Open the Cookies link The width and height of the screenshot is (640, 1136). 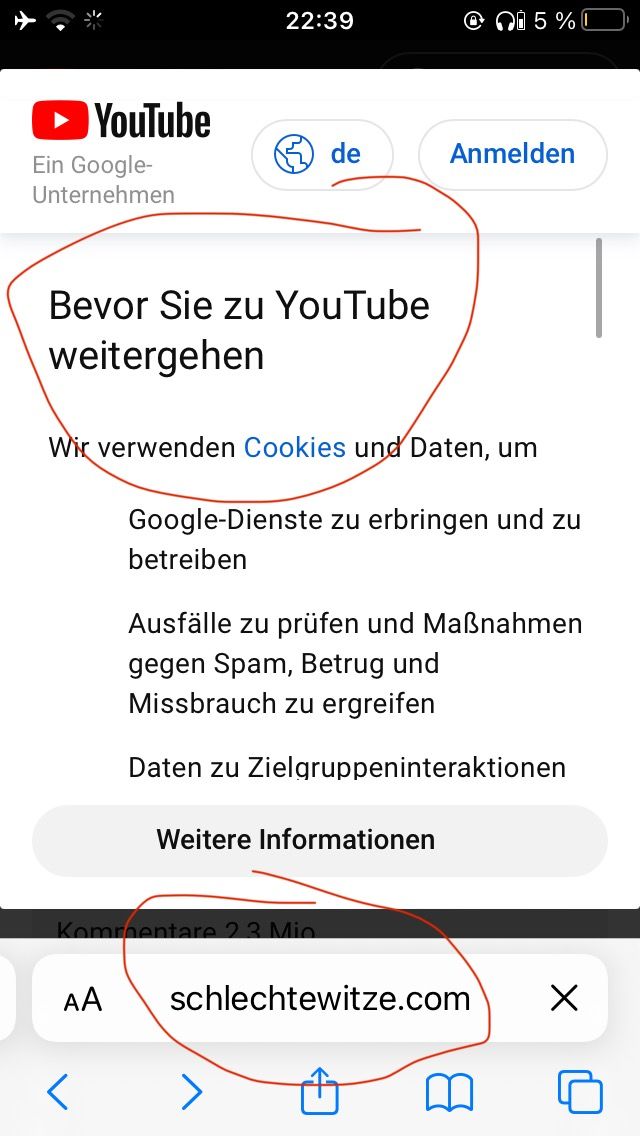tap(295, 447)
